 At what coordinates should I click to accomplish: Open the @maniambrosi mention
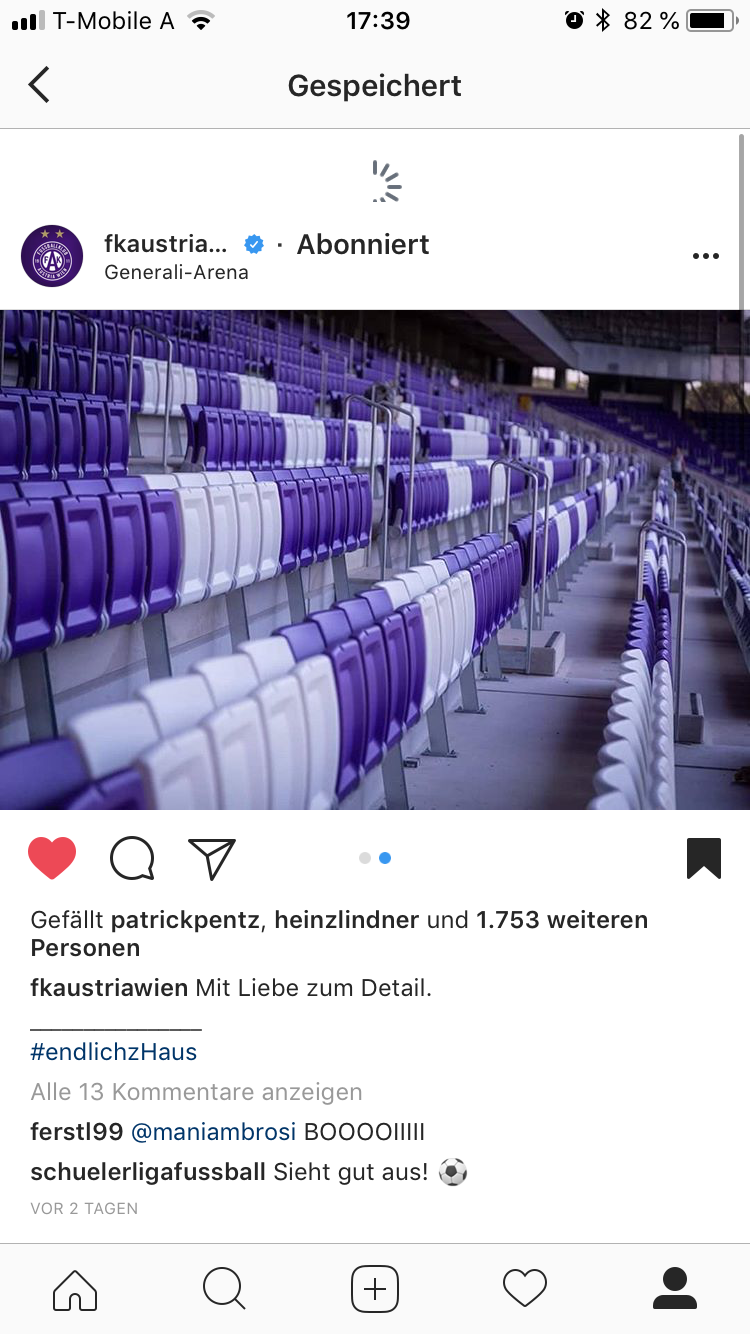click(x=214, y=1132)
